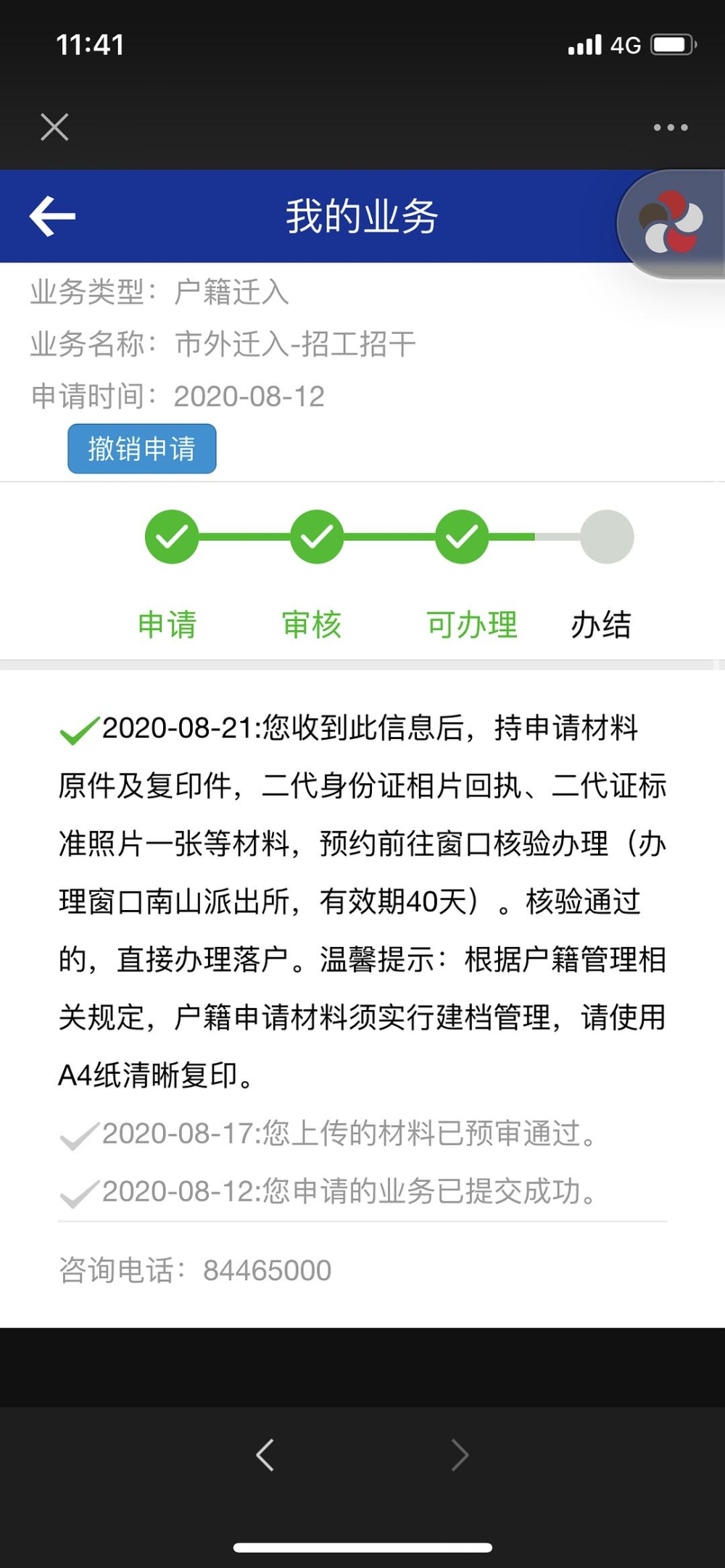Viewport: 725px width, 1568px height.
Task: Navigate browser forward with right chevron
Action: point(460,1454)
